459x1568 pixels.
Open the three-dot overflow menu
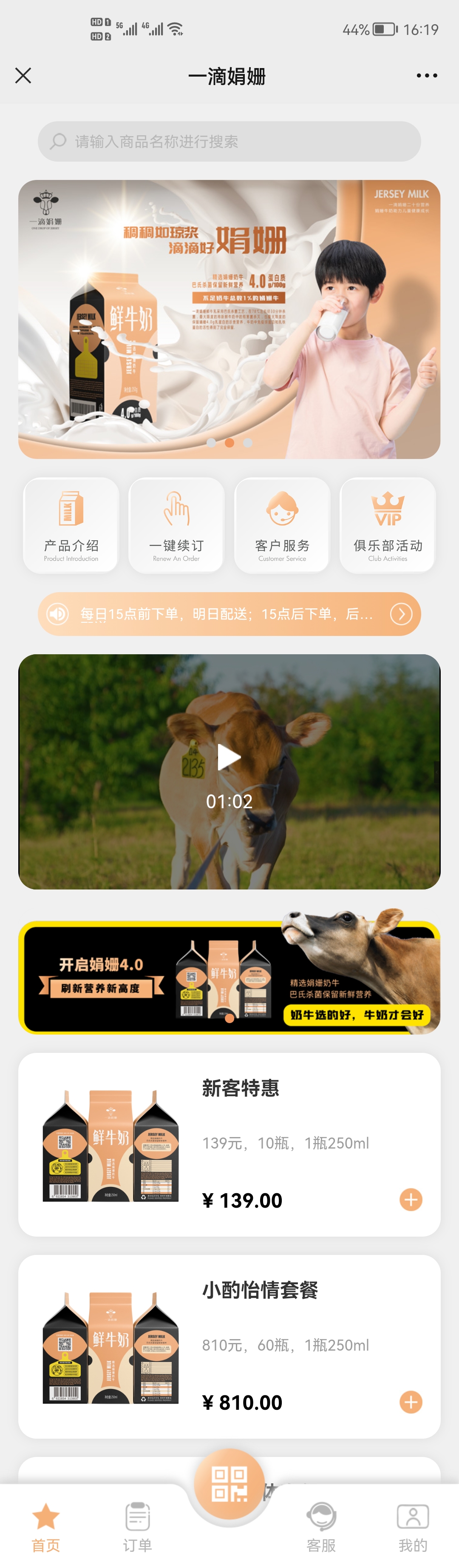(426, 75)
